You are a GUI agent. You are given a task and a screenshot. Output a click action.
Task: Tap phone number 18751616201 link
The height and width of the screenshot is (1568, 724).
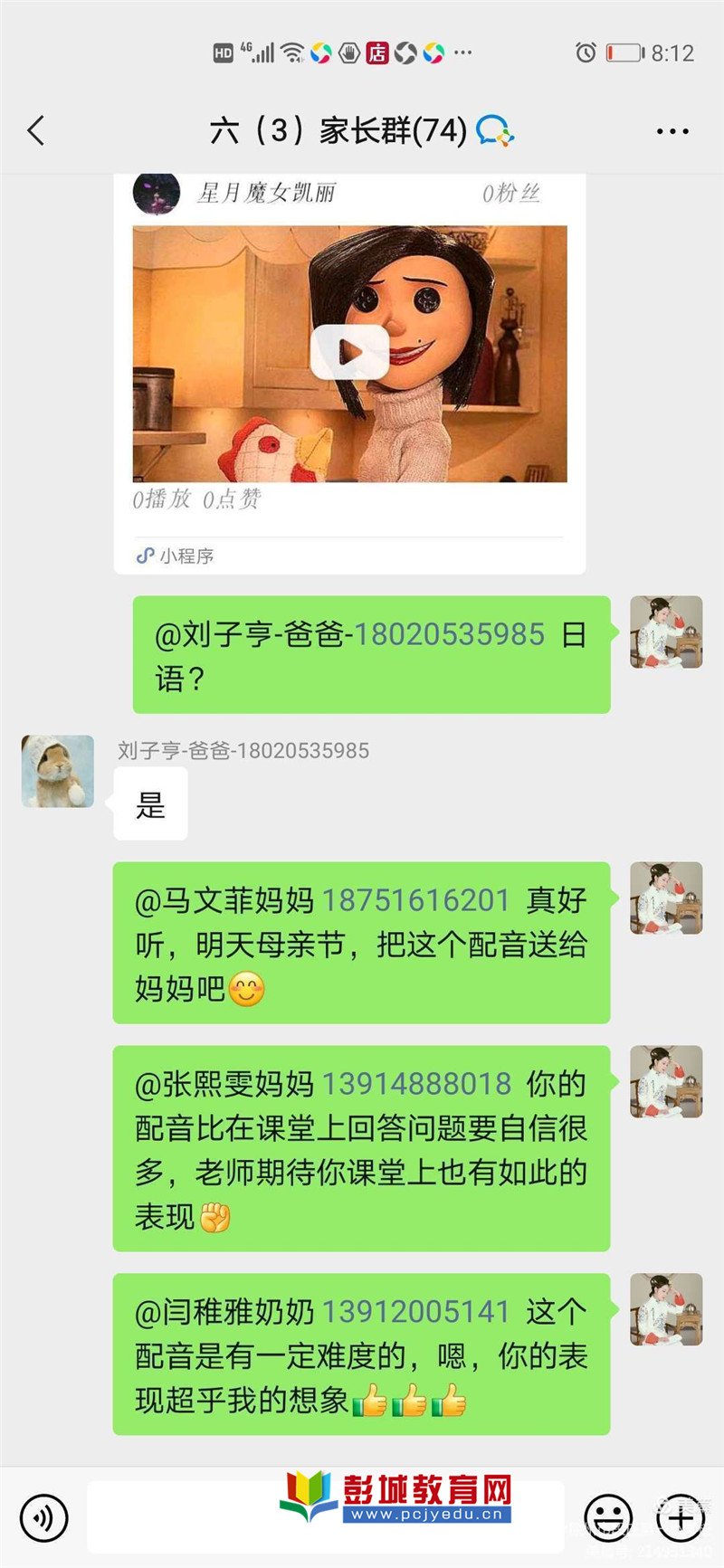(x=416, y=900)
